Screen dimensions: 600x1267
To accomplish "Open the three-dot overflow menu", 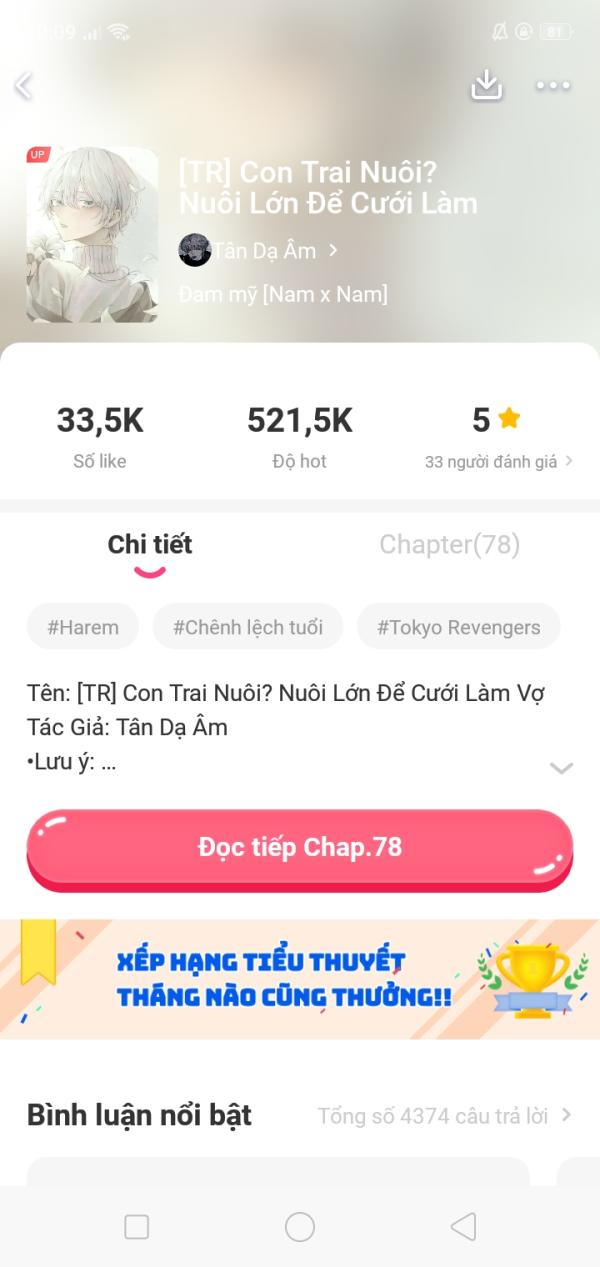I will point(553,86).
